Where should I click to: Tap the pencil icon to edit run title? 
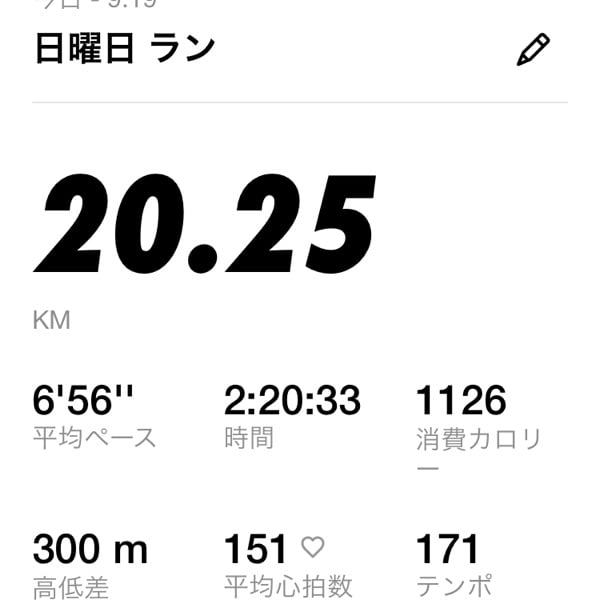(533, 50)
